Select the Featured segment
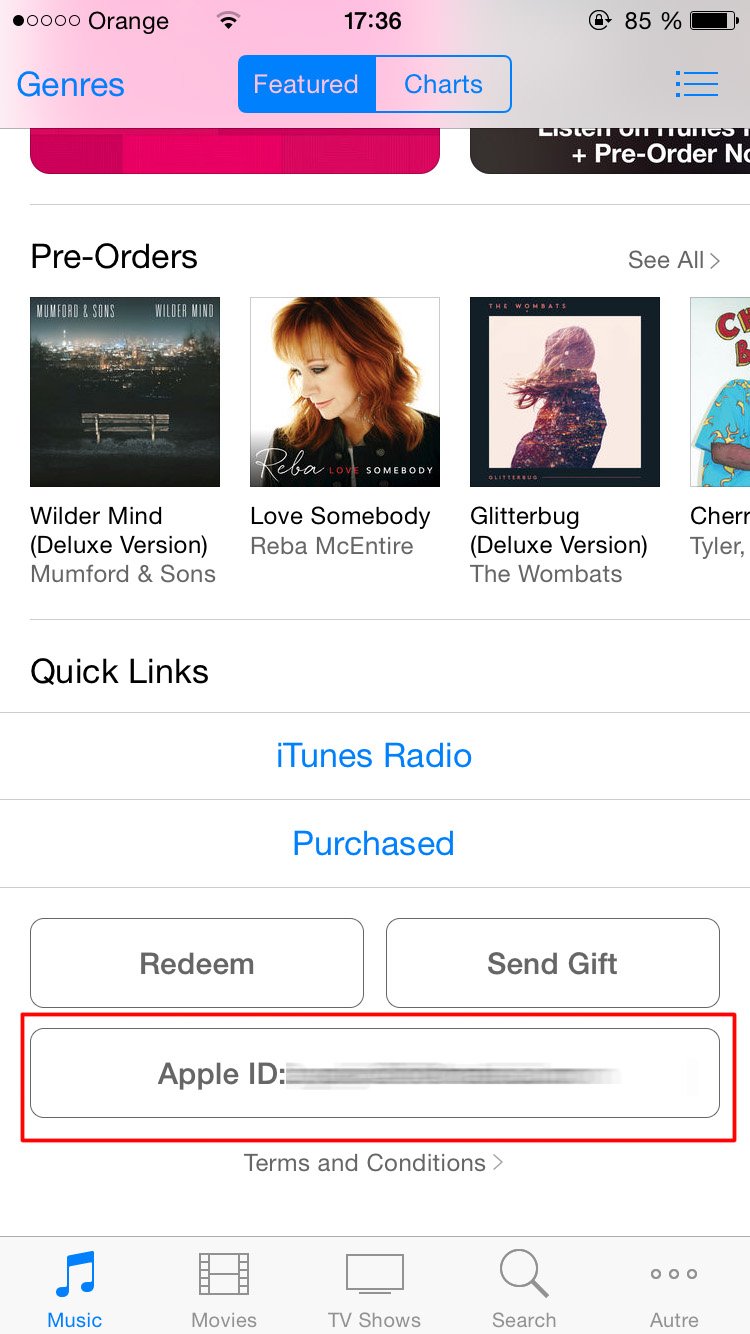Screen dimensions: 750x1334 pyautogui.click(x=306, y=84)
